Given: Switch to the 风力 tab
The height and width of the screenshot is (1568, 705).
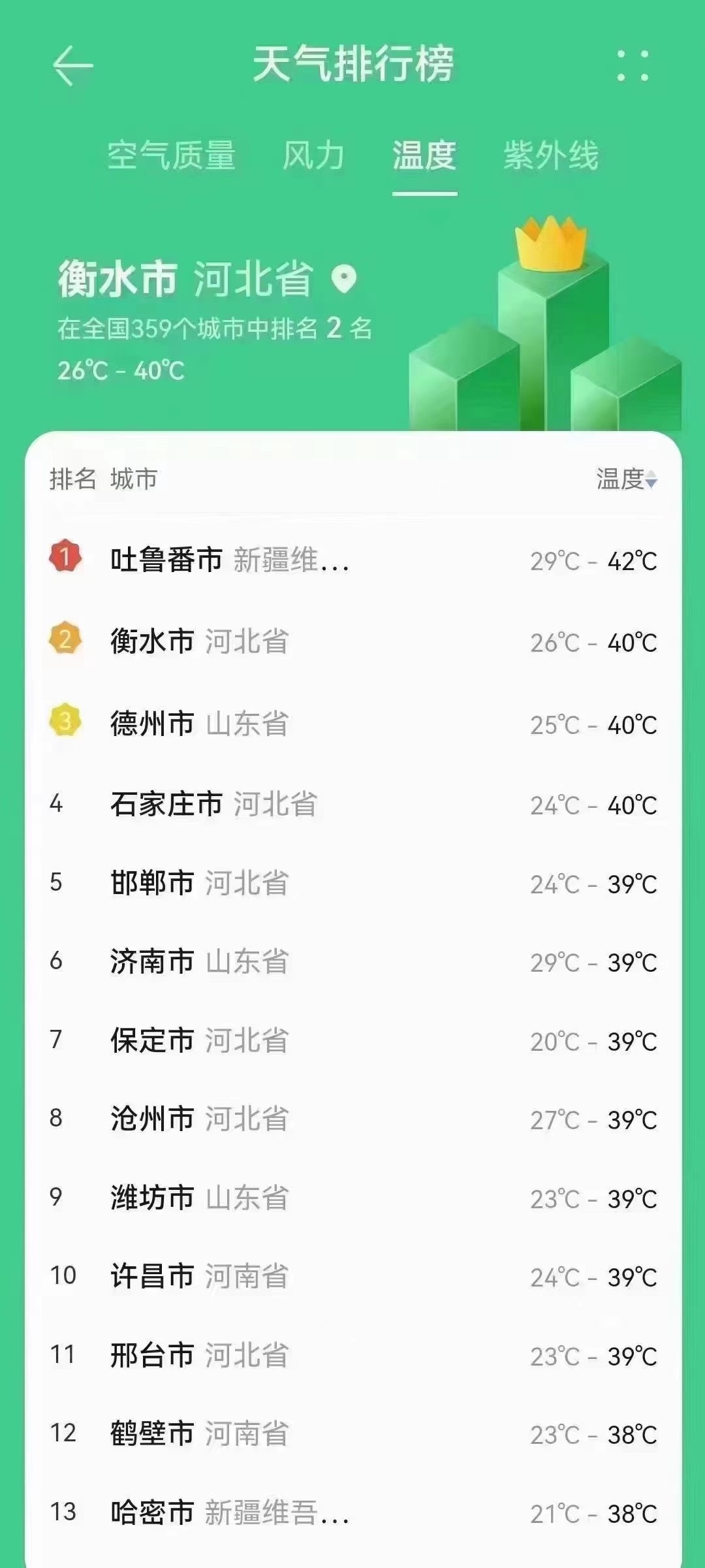Looking at the screenshot, I should [x=313, y=156].
